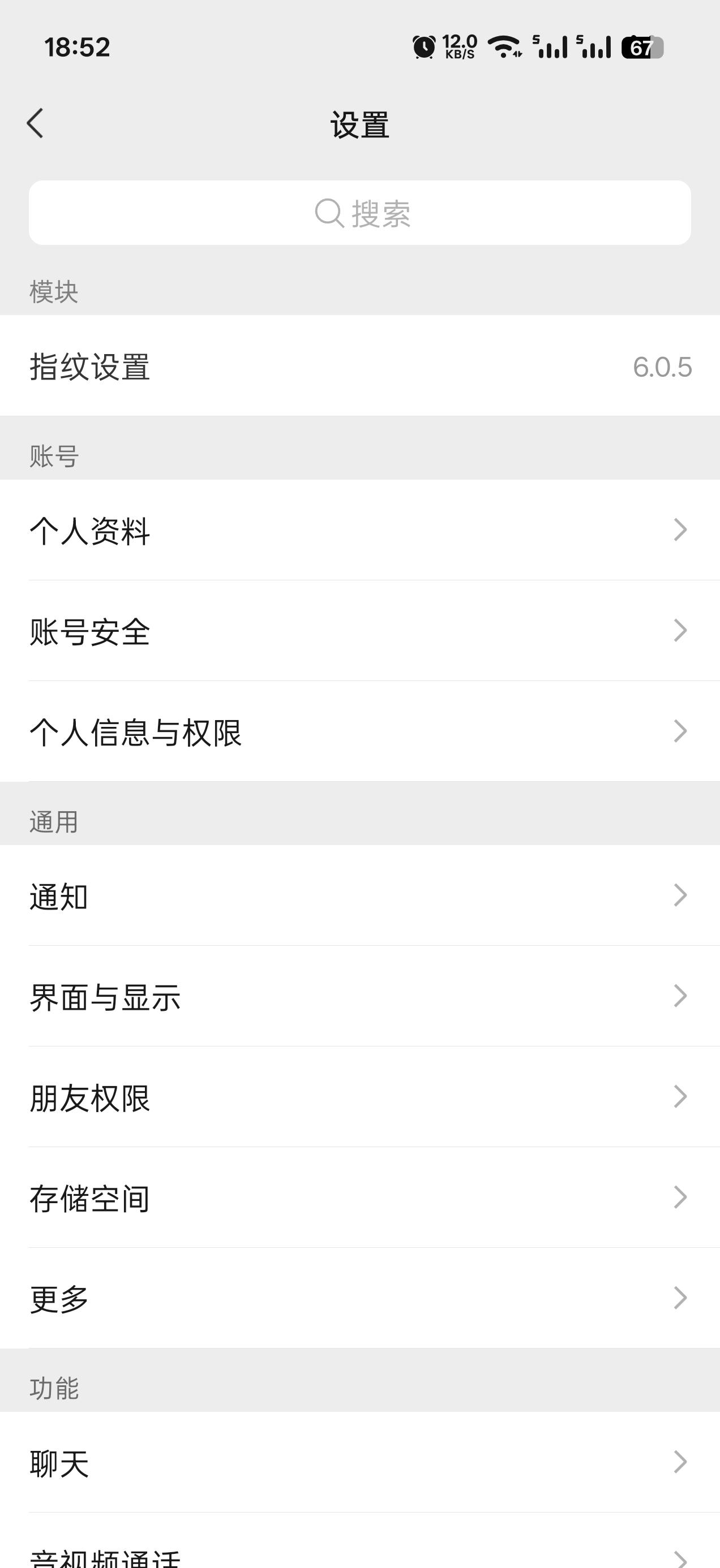Open 账号安全 using its chevron arrow
Viewport: 720px width, 1568px height.
click(x=680, y=632)
